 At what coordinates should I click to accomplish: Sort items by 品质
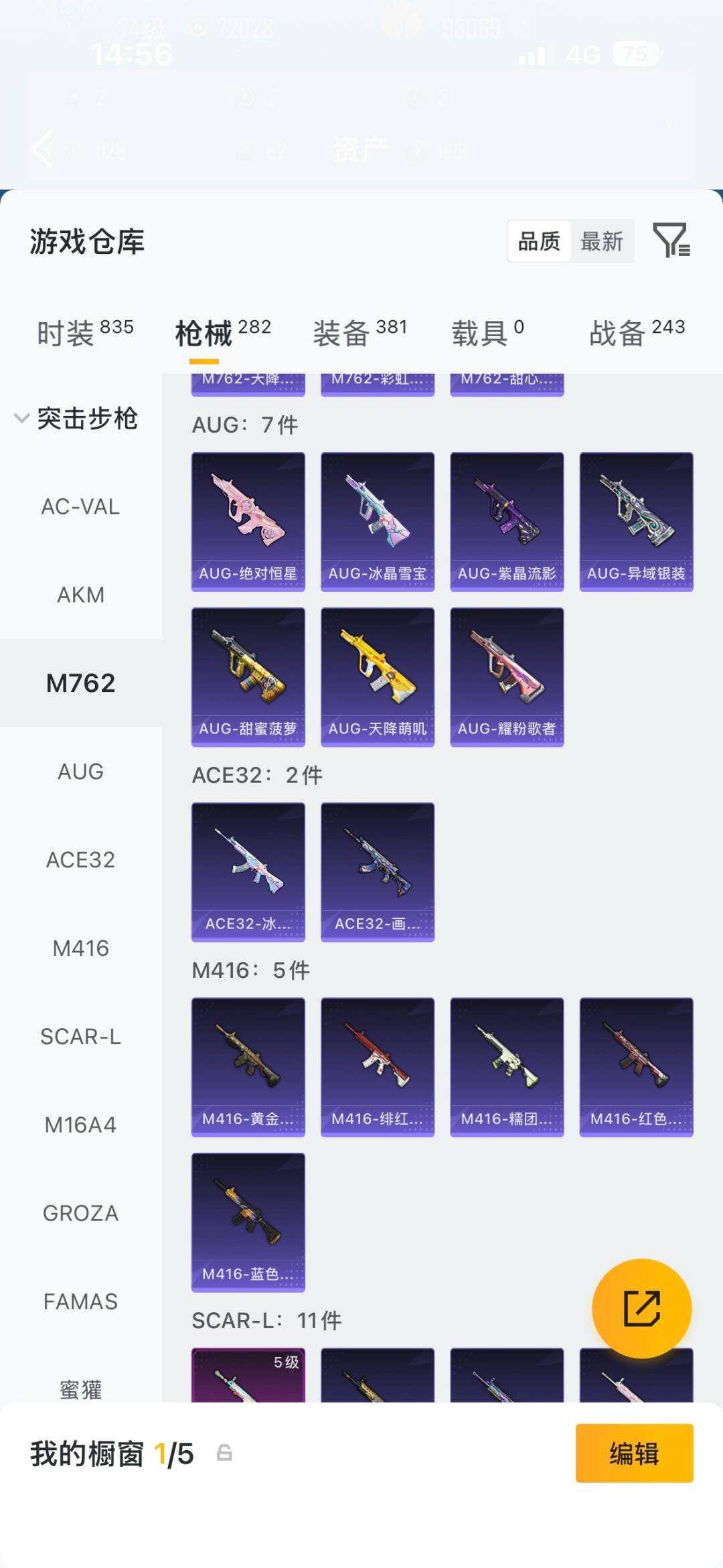tap(539, 241)
